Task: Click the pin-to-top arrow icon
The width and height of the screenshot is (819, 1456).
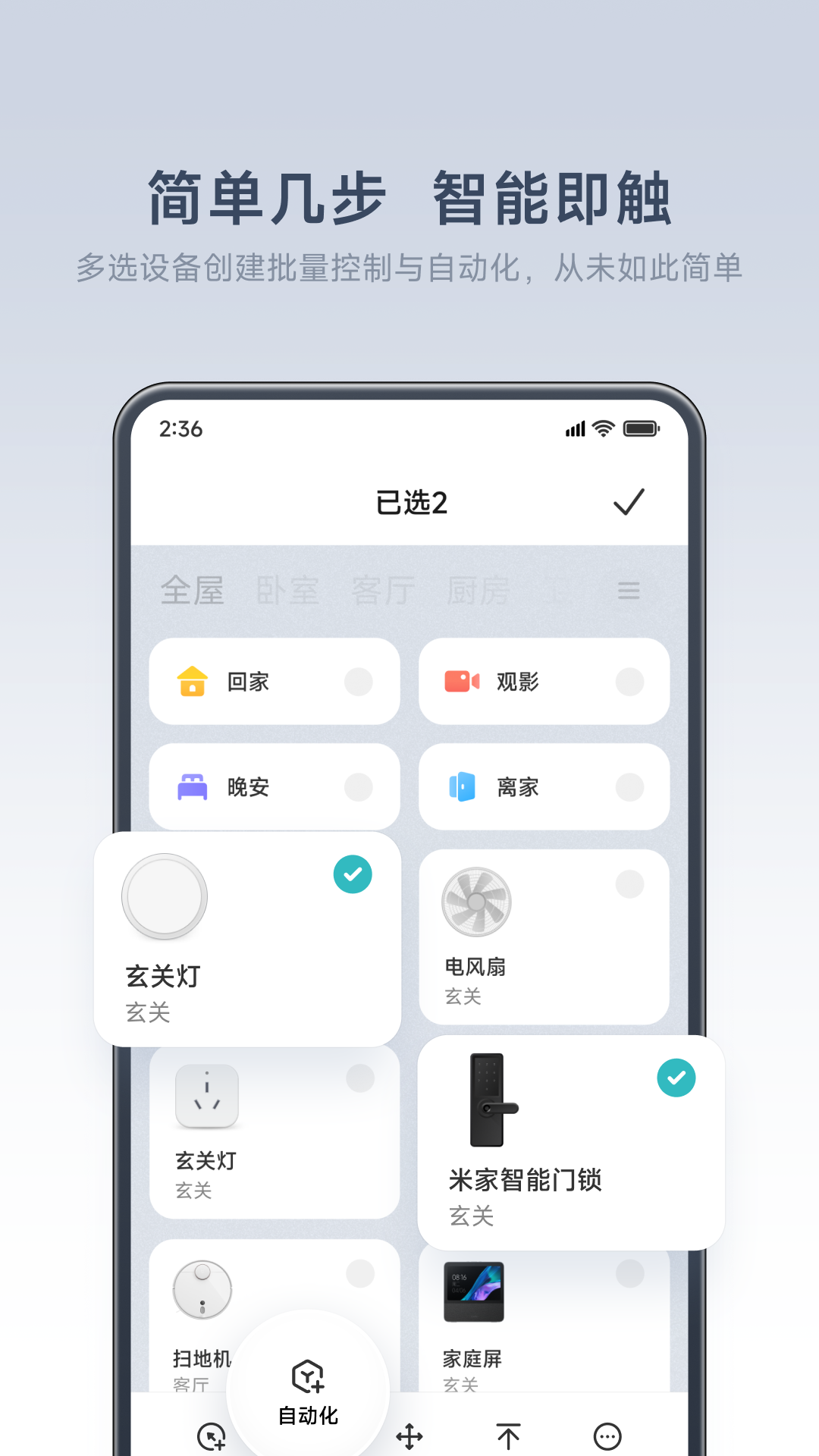Action: 508,1436
